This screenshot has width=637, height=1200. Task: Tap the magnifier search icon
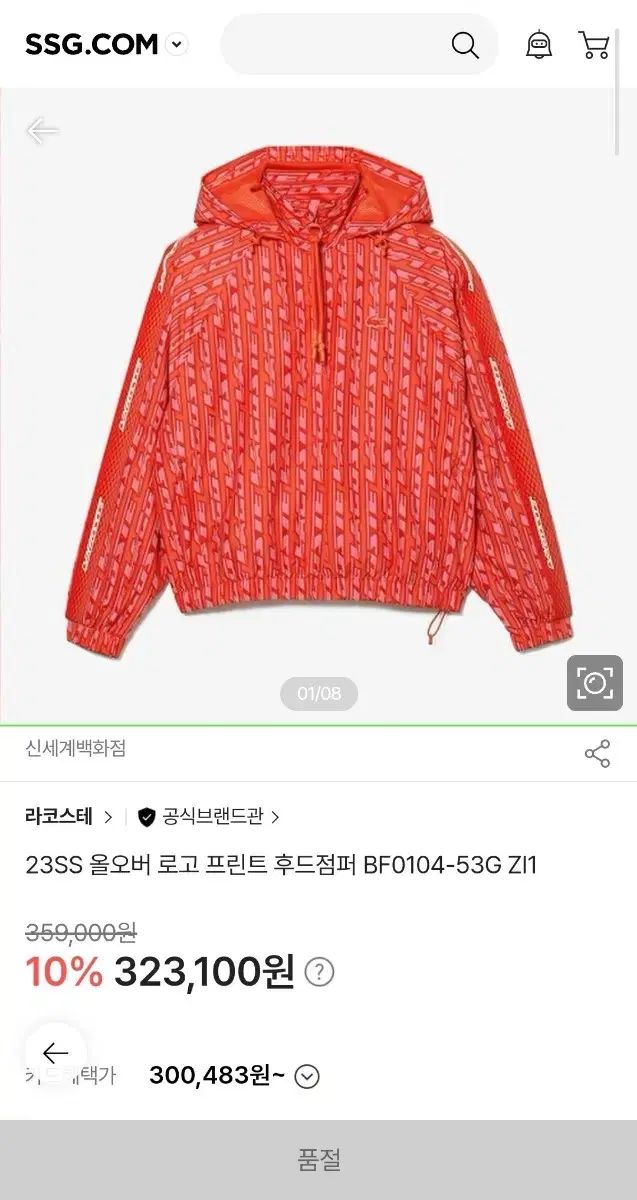[465, 45]
